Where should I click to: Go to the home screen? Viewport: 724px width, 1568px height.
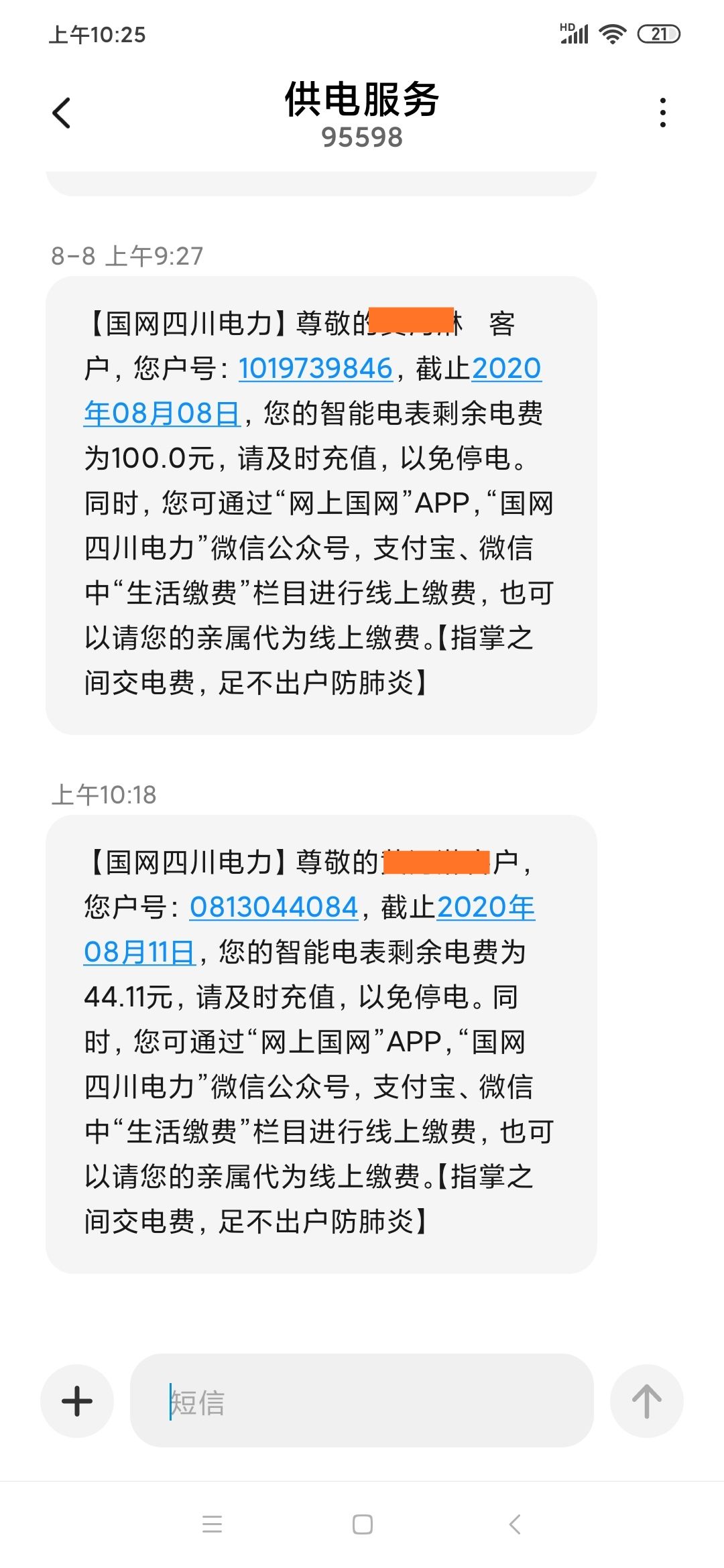363,1524
